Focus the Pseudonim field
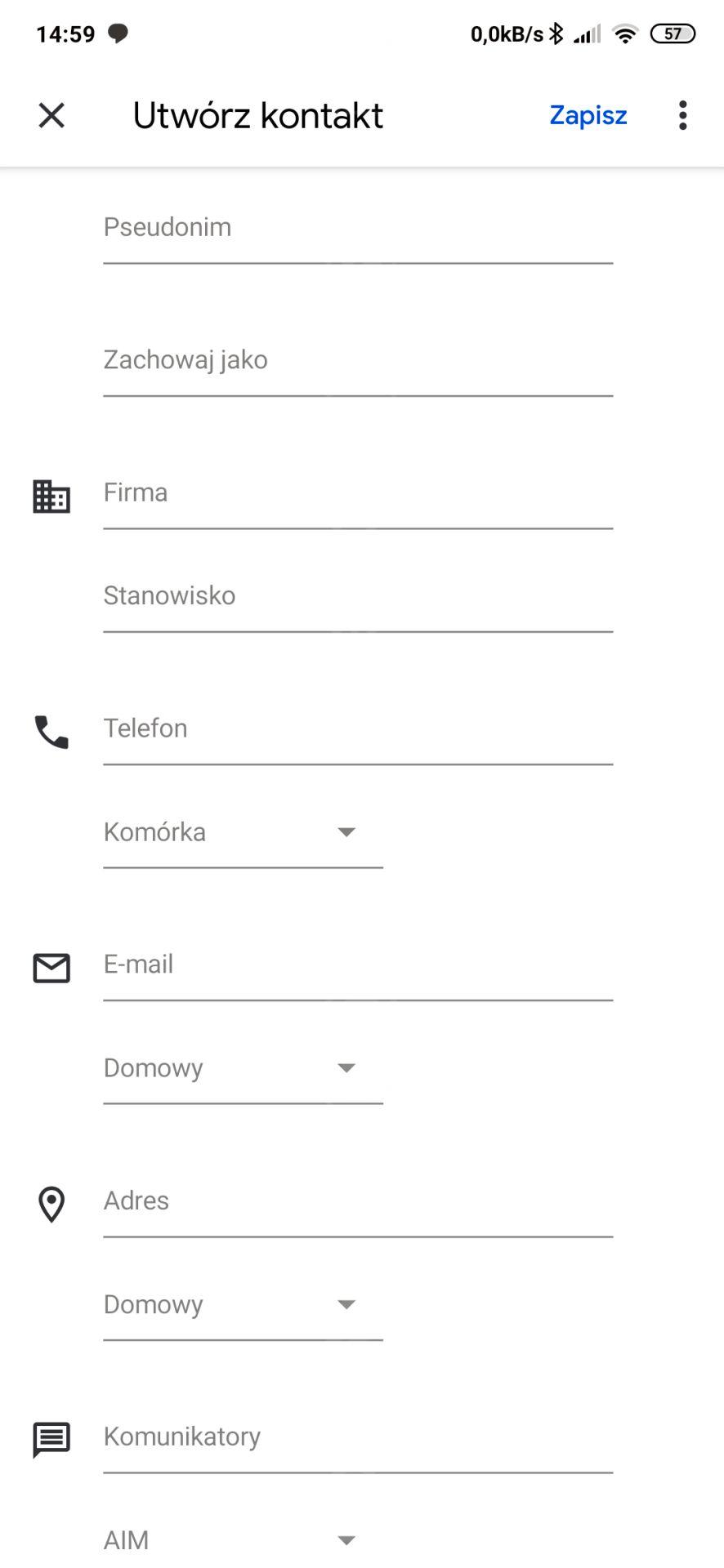Screen dimensions: 724x1568 point(358,228)
